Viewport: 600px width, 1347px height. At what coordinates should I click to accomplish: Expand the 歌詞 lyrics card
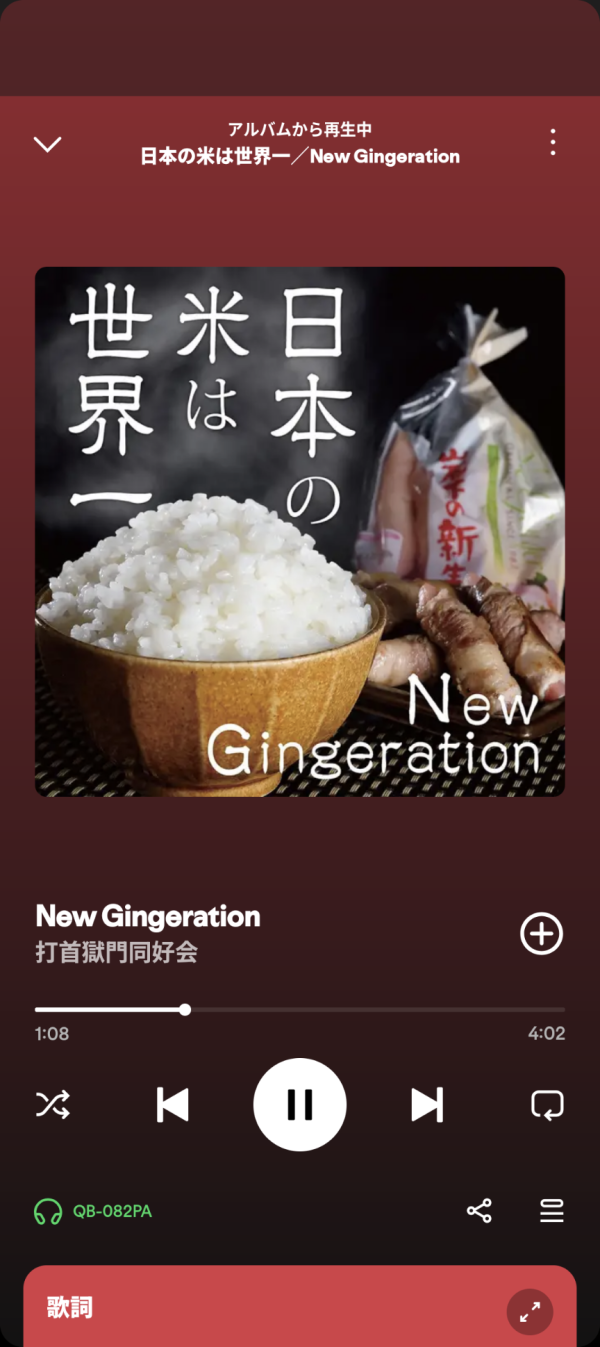(530, 1312)
